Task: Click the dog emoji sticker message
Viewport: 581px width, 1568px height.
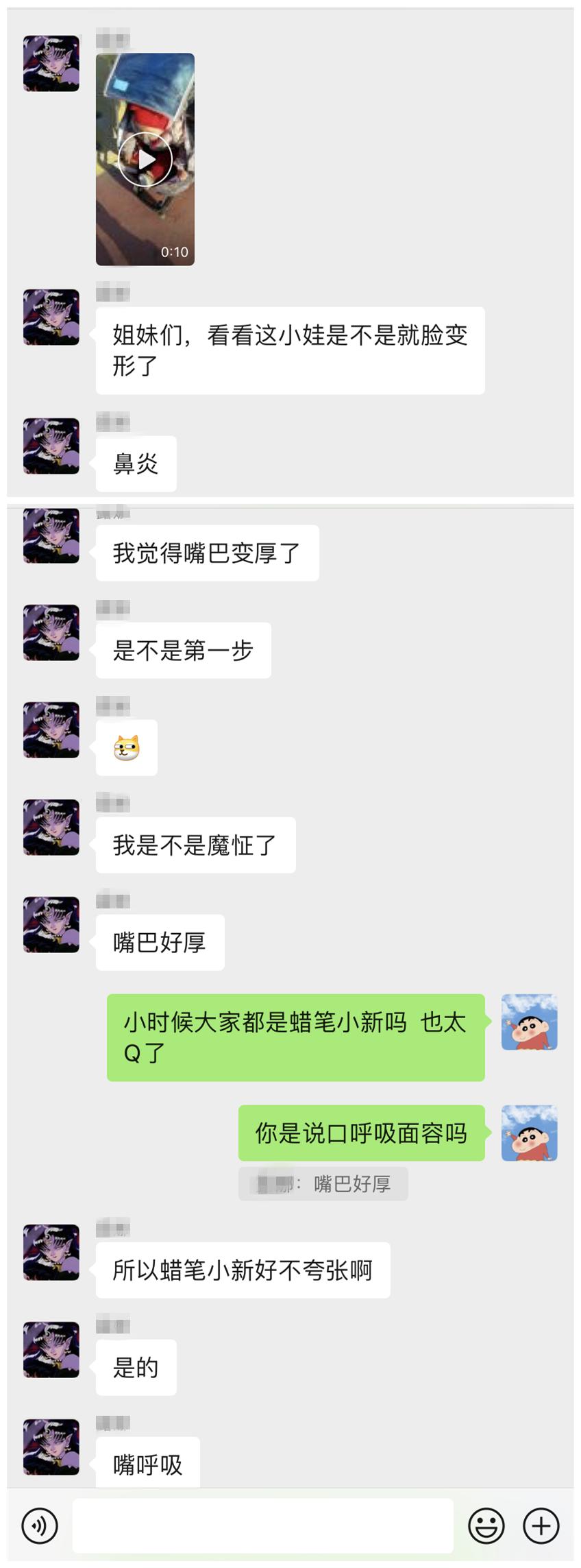Action: point(126,747)
